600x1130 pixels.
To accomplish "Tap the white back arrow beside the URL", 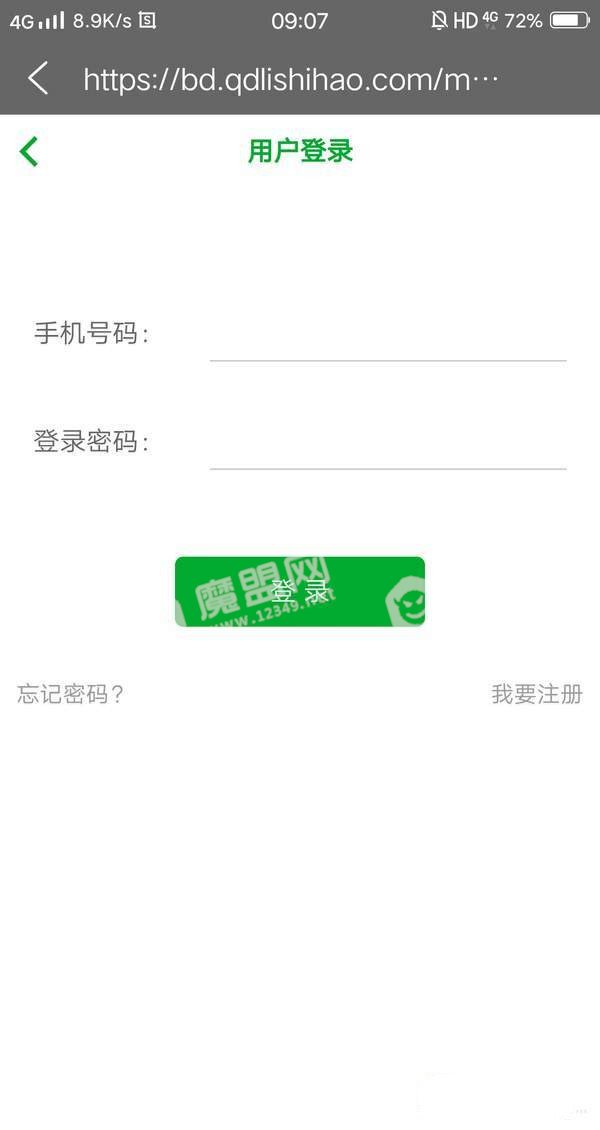I will point(38,78).
